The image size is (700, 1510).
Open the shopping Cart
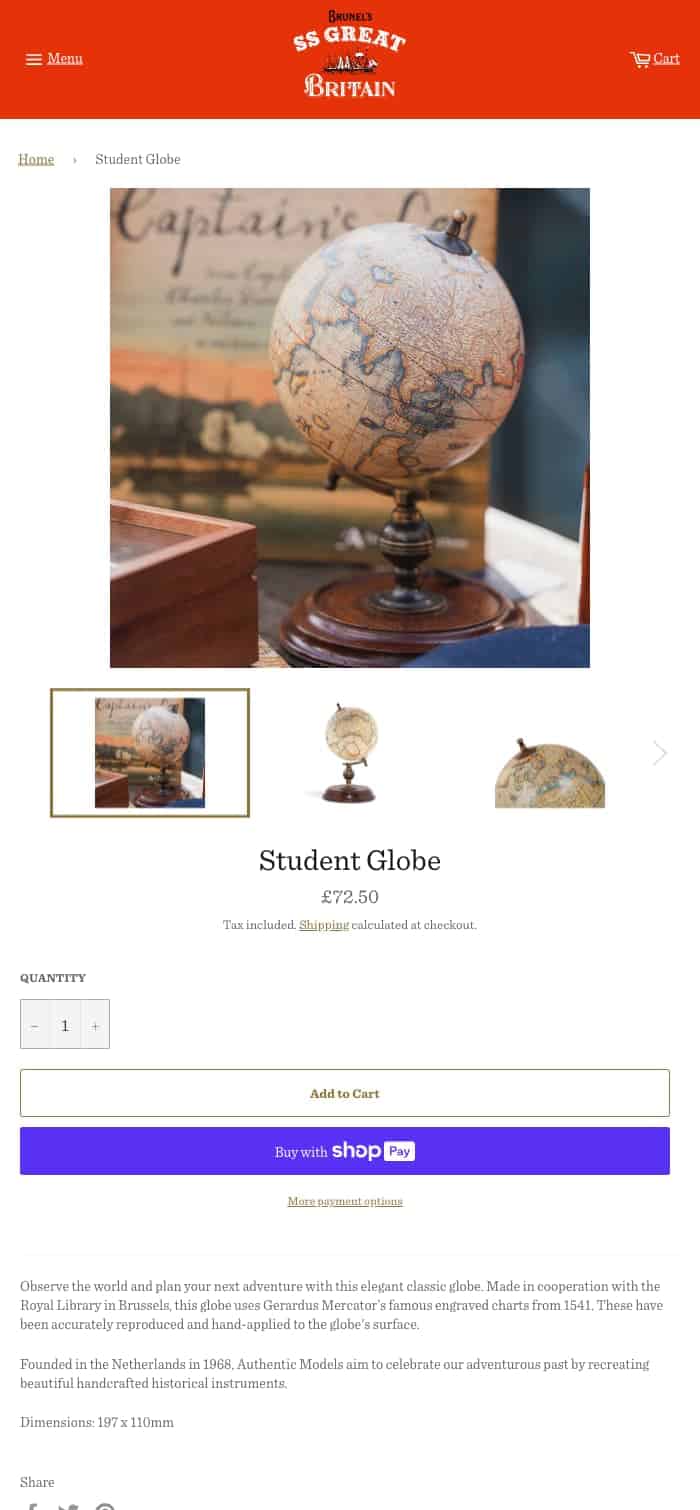pyautogui.click(x=655, y=59)
